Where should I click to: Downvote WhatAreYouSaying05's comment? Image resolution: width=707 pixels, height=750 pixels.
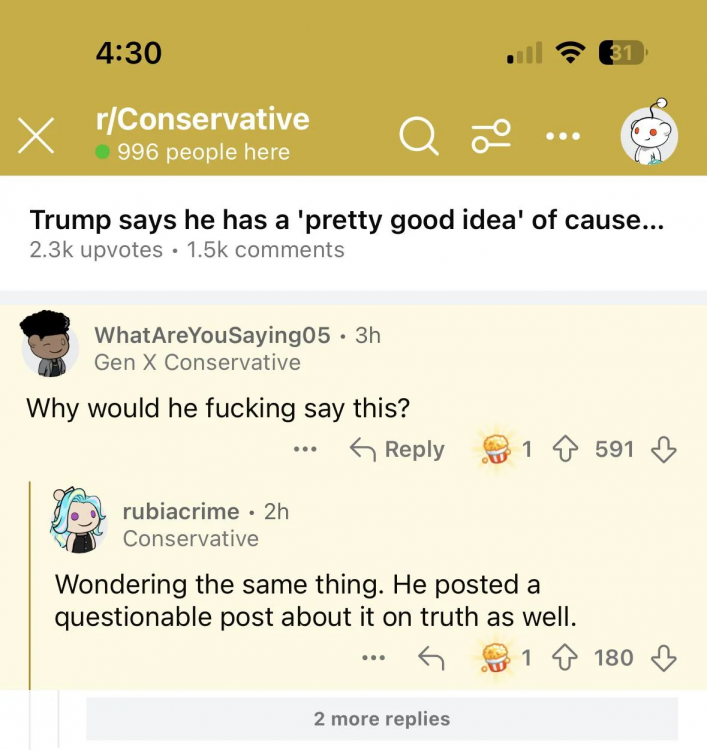(x=663, y=450)
